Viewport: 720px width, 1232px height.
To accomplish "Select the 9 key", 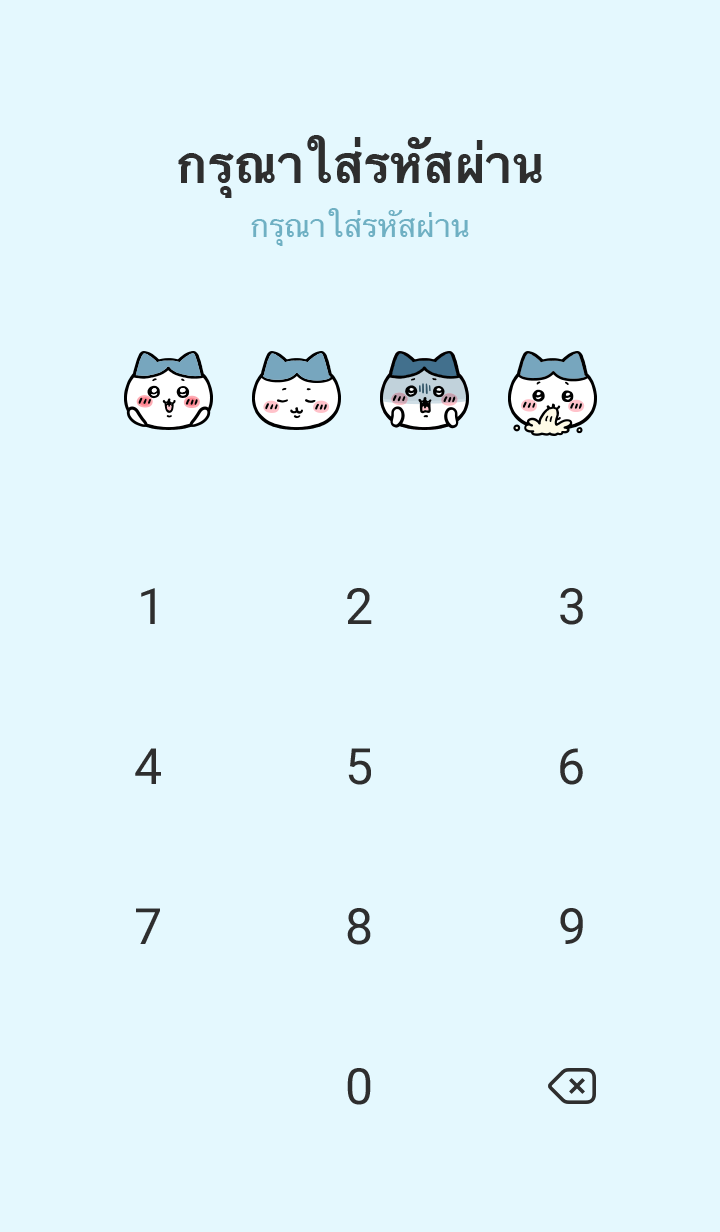I will [x=571, y=927].
